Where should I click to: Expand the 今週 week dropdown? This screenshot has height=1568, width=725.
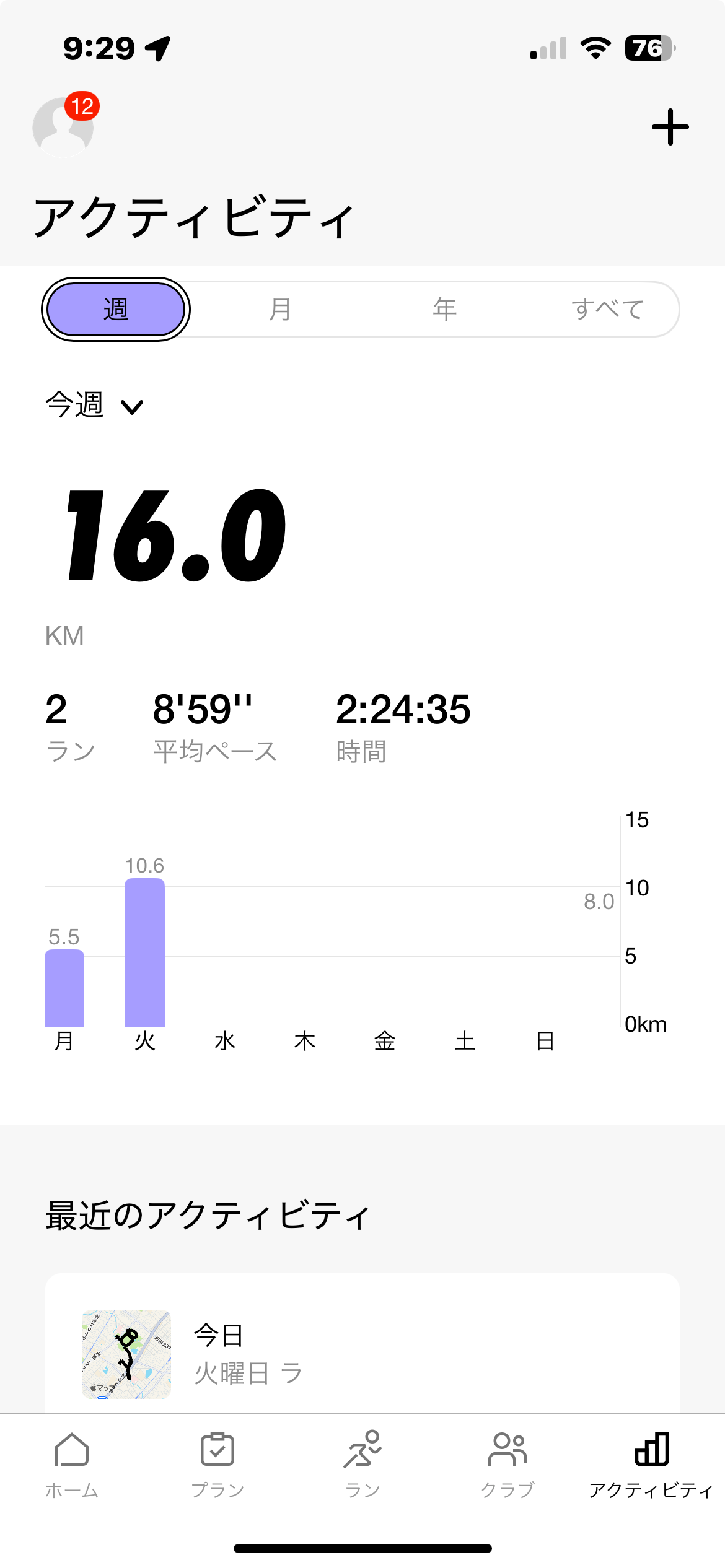(x=94, y=405)
